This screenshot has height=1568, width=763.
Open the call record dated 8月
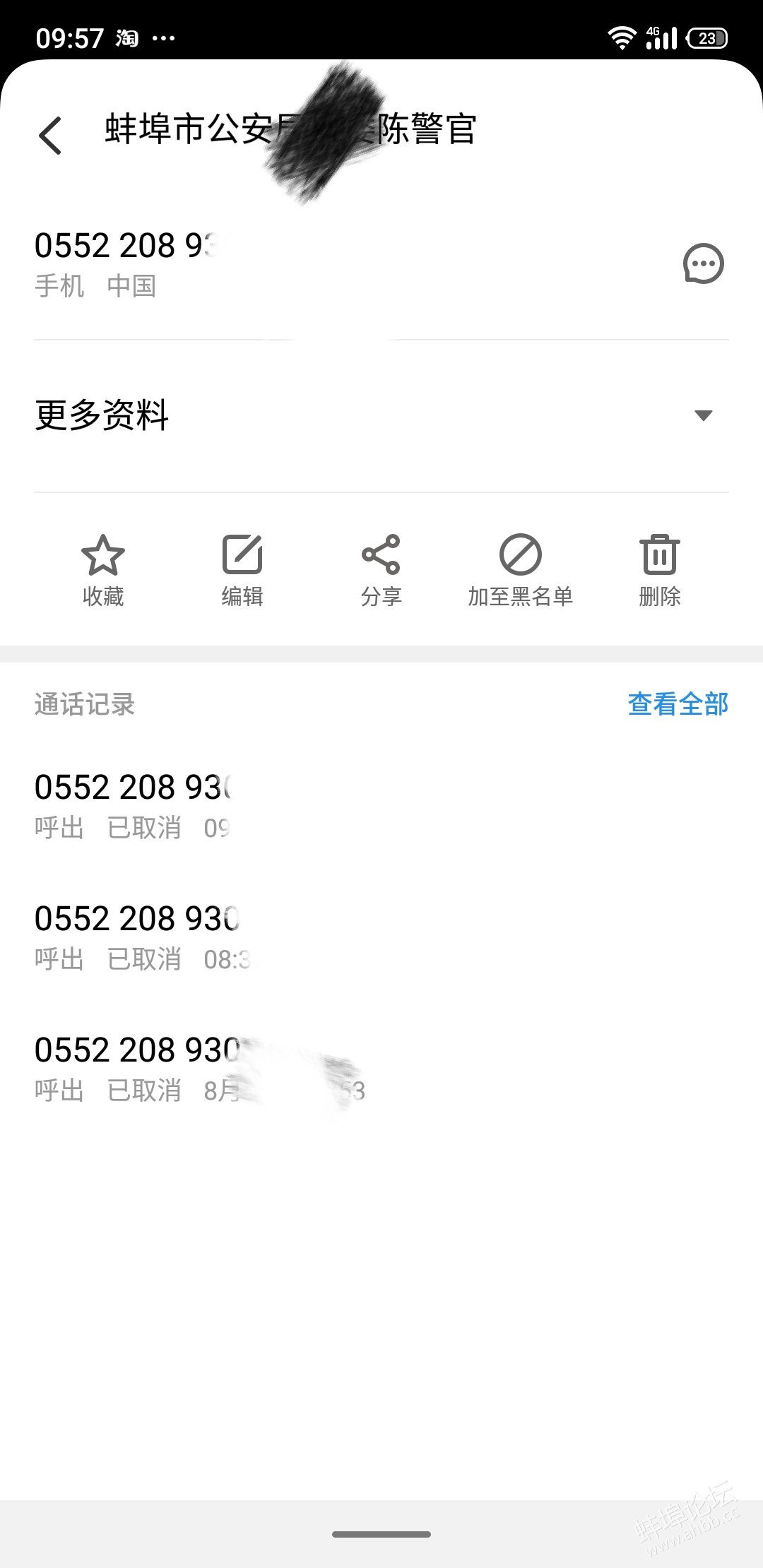pyautogui.click(x=381, y=1069)
